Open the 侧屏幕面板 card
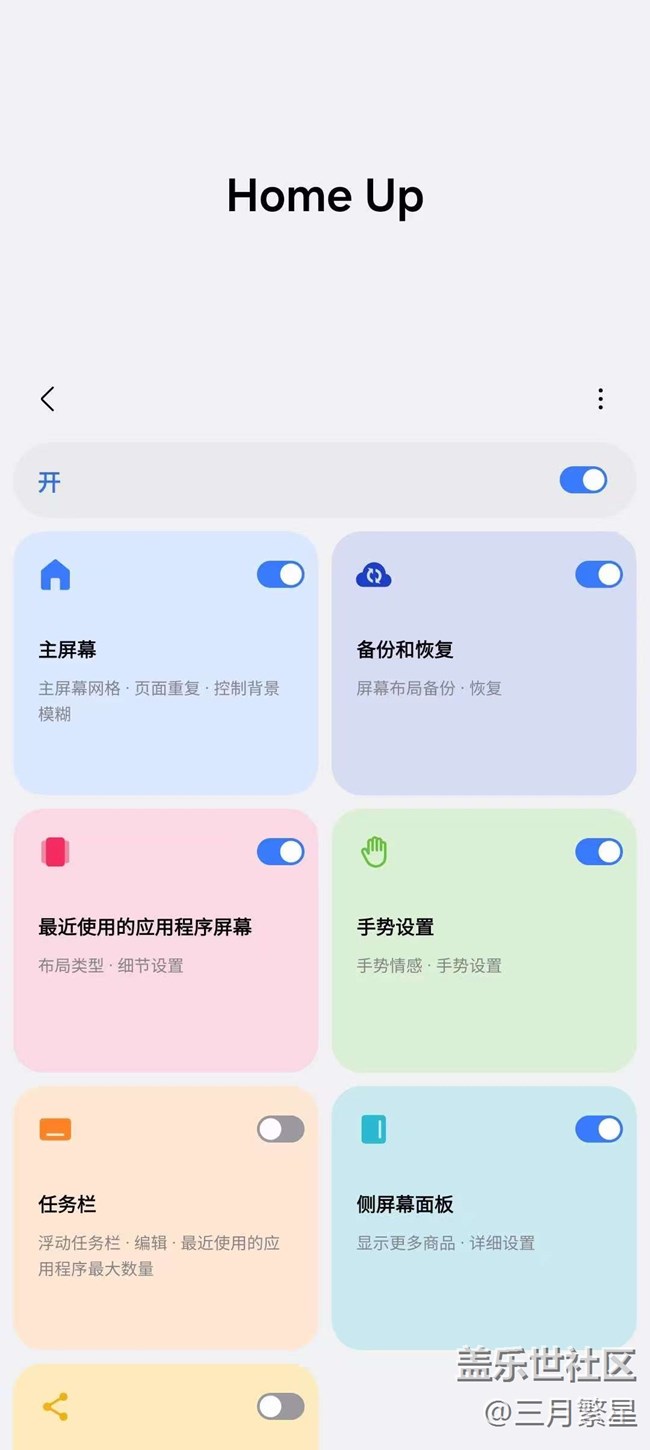 (484, 1218)
